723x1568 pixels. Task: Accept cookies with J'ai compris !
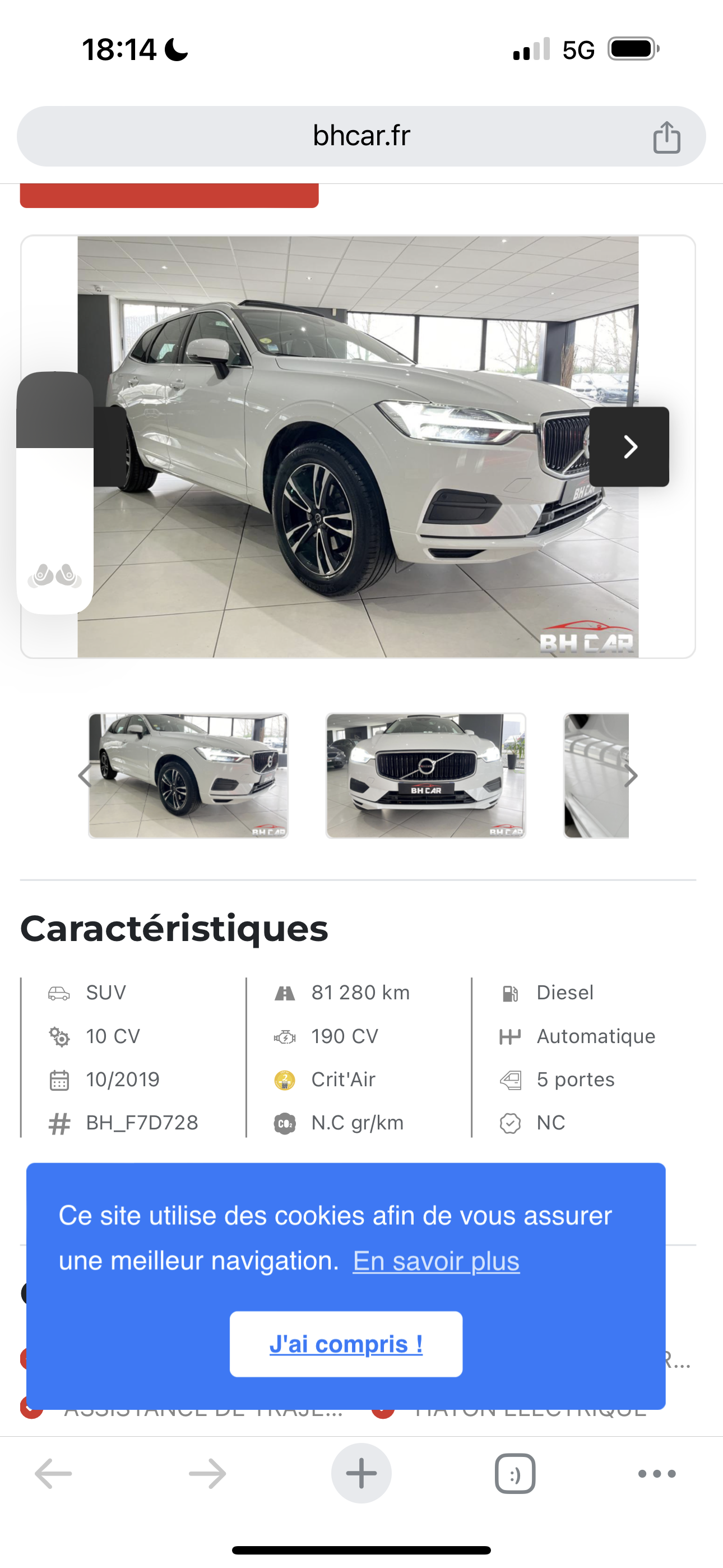[x=346, y=1344]
